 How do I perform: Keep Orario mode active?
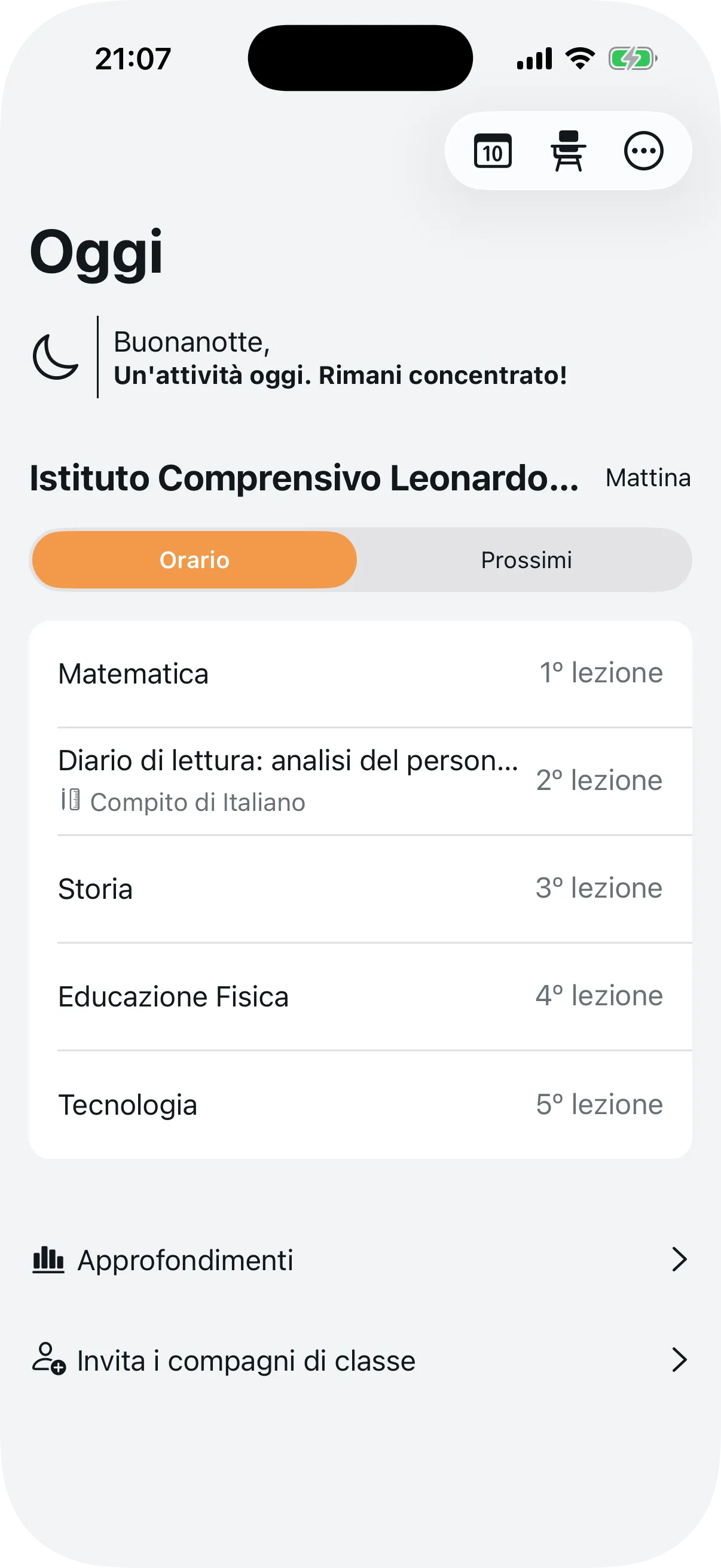[194, 559]
